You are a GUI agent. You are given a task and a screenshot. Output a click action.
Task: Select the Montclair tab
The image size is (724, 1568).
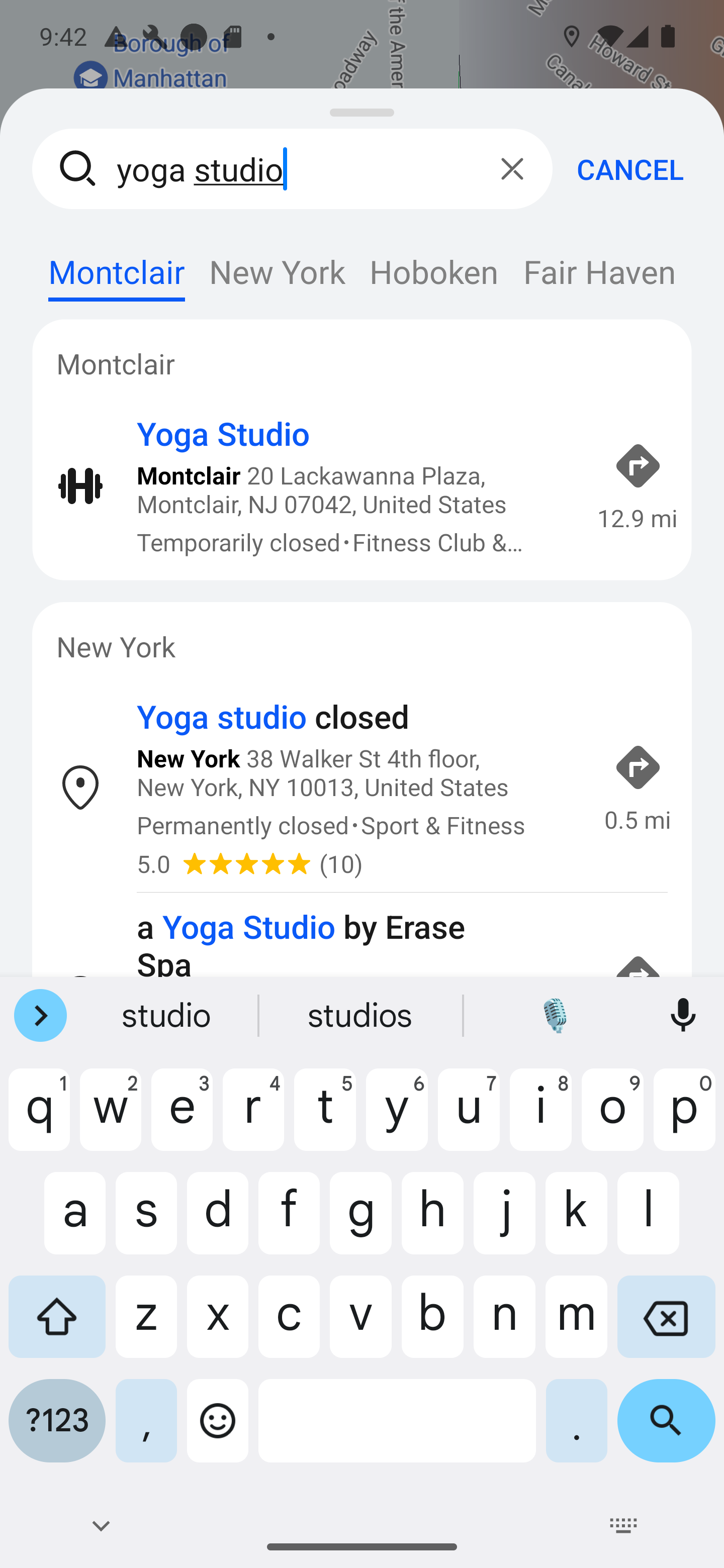[x=116, y=272]
